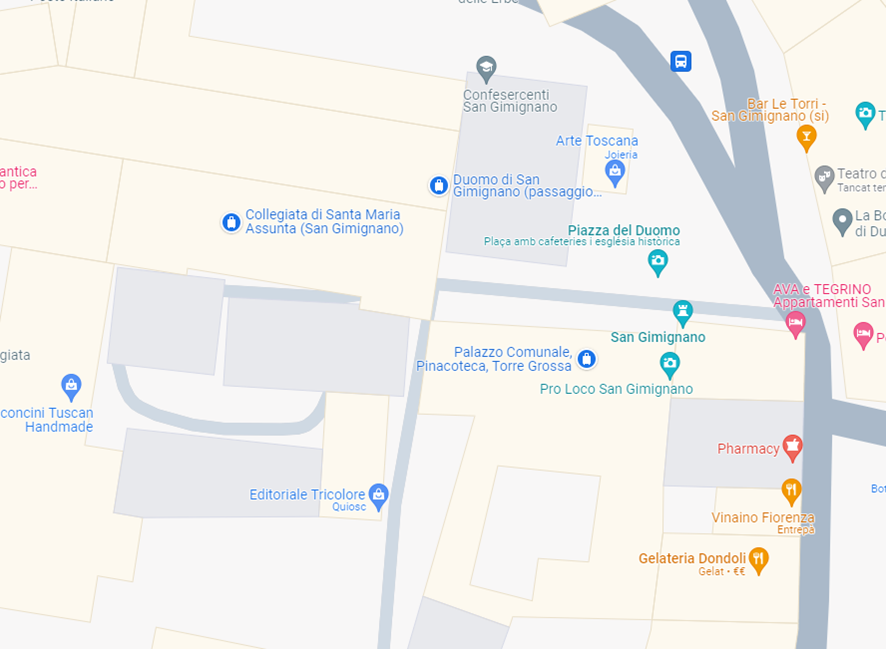The image size is (886, 649).
Task: Tap the Pro Loco San Gimignano pin
Action: [670, 363]
